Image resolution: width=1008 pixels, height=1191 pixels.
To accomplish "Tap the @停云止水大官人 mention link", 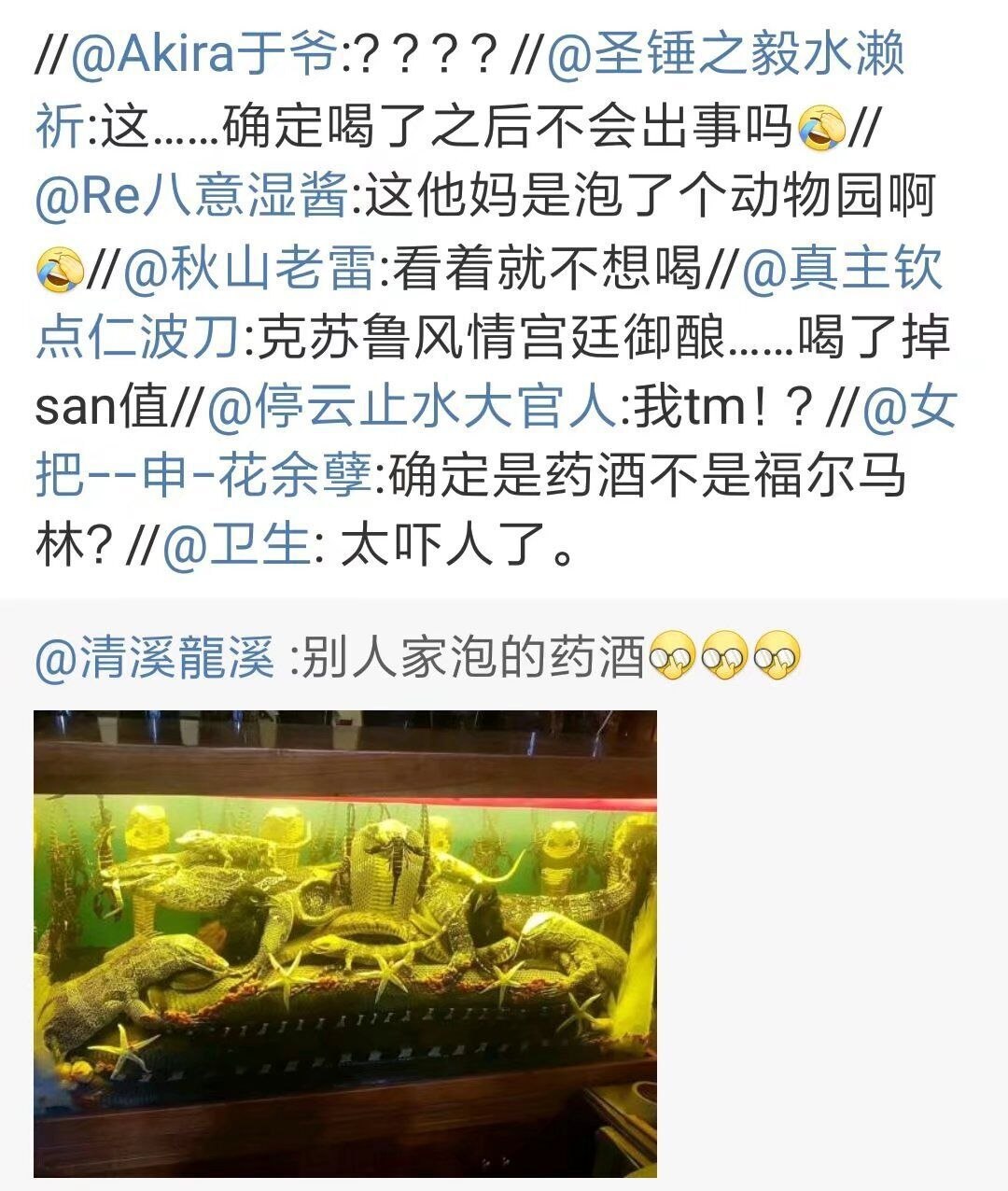I will click(412, 409).
